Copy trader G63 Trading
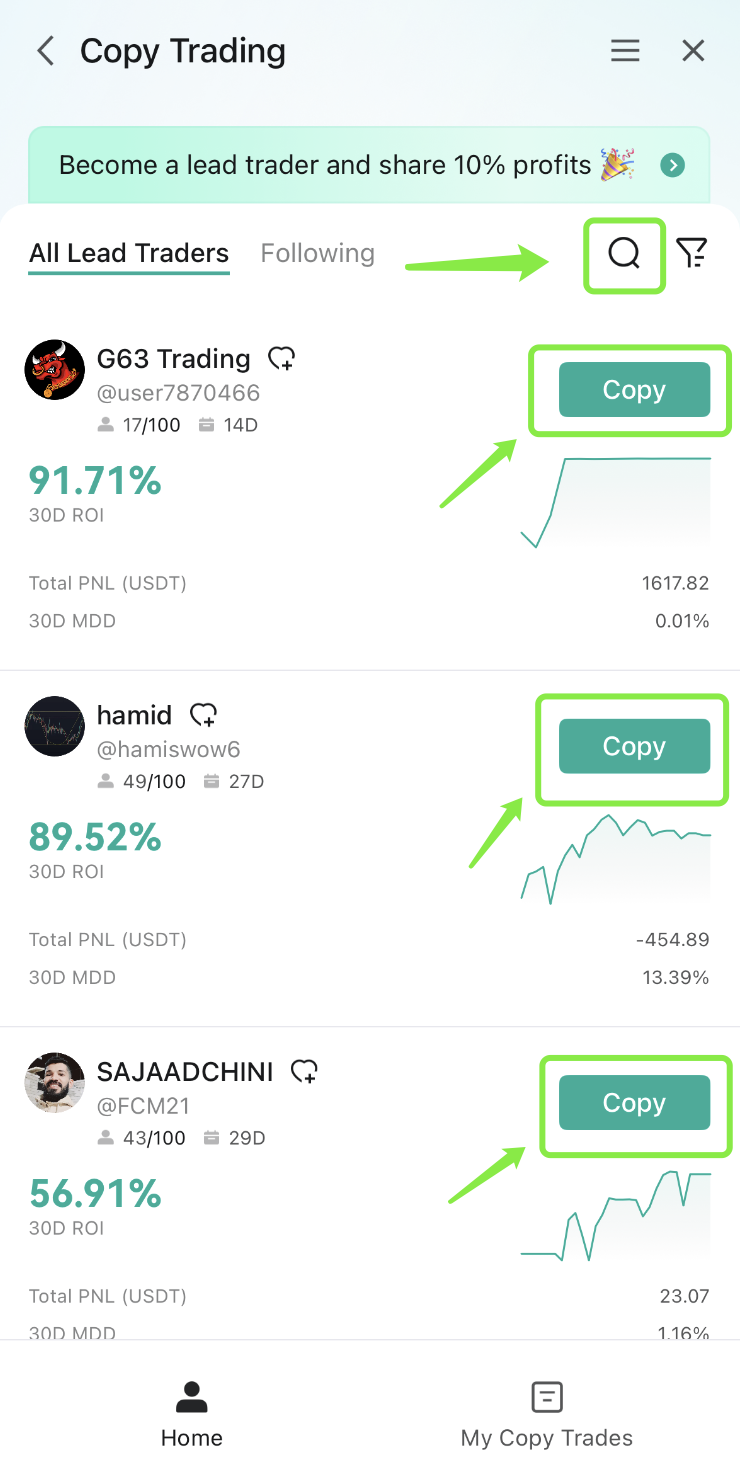The image size is (740, 1468). (x=634, y=390)
